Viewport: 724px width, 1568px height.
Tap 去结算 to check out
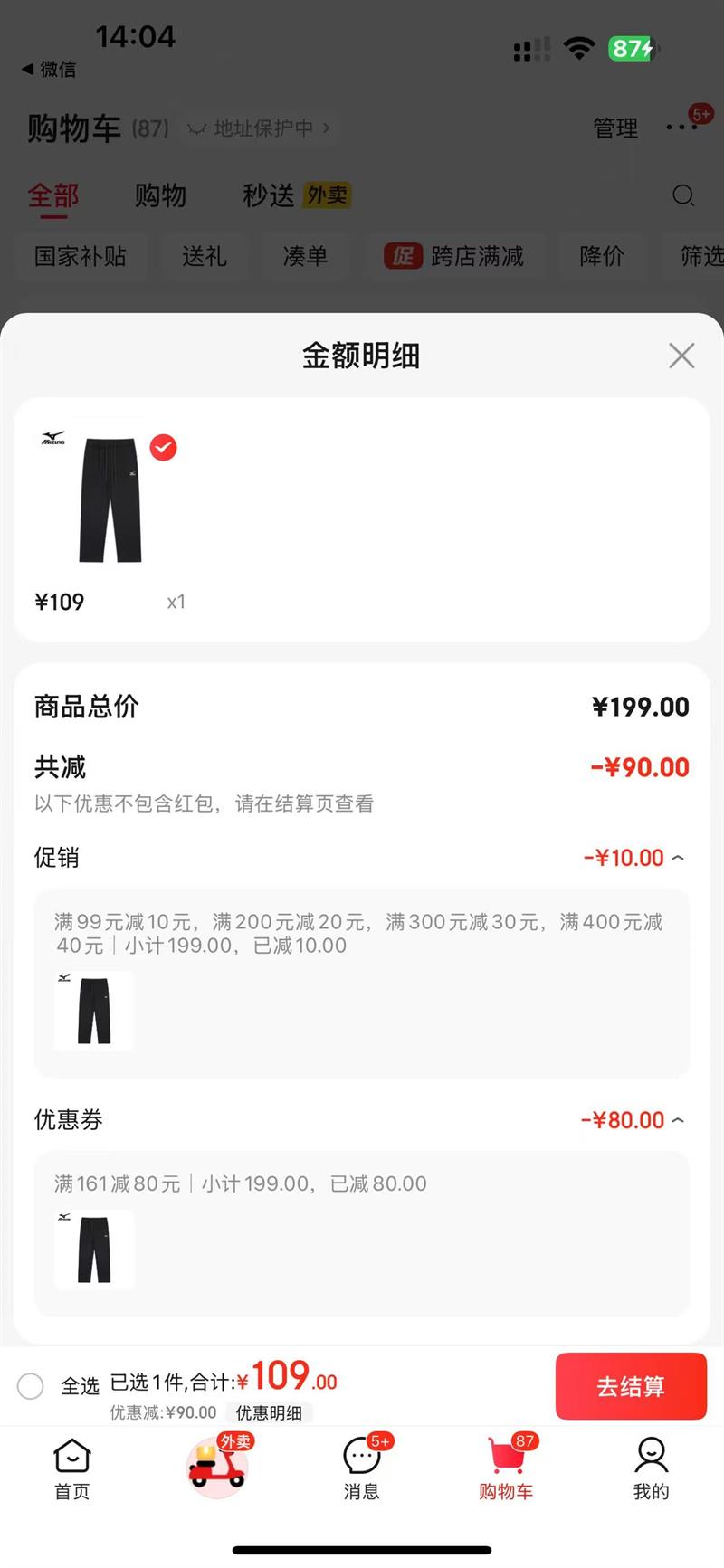[631, 1386]
